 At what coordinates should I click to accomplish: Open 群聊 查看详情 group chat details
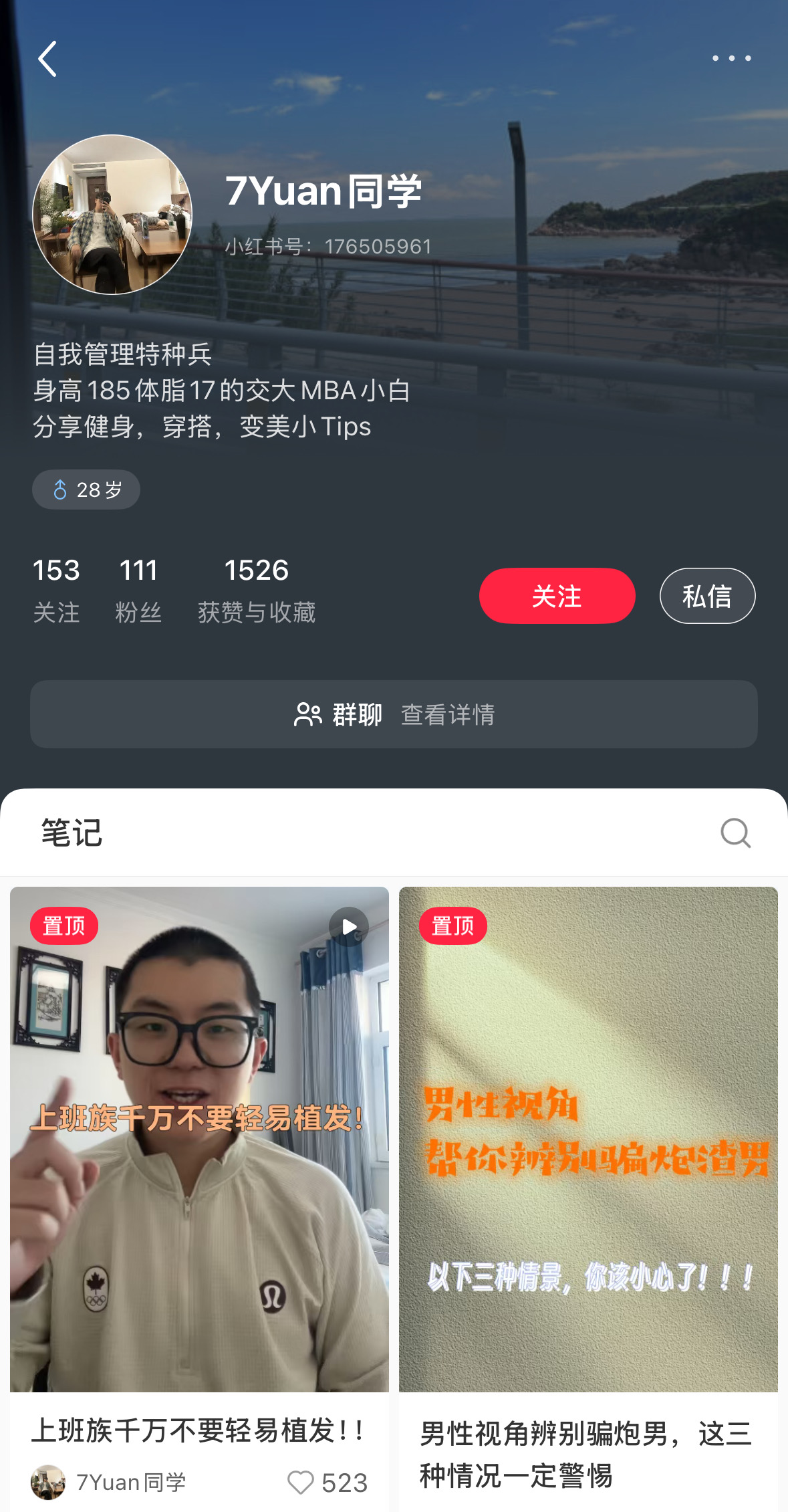[x=394, y=714]
